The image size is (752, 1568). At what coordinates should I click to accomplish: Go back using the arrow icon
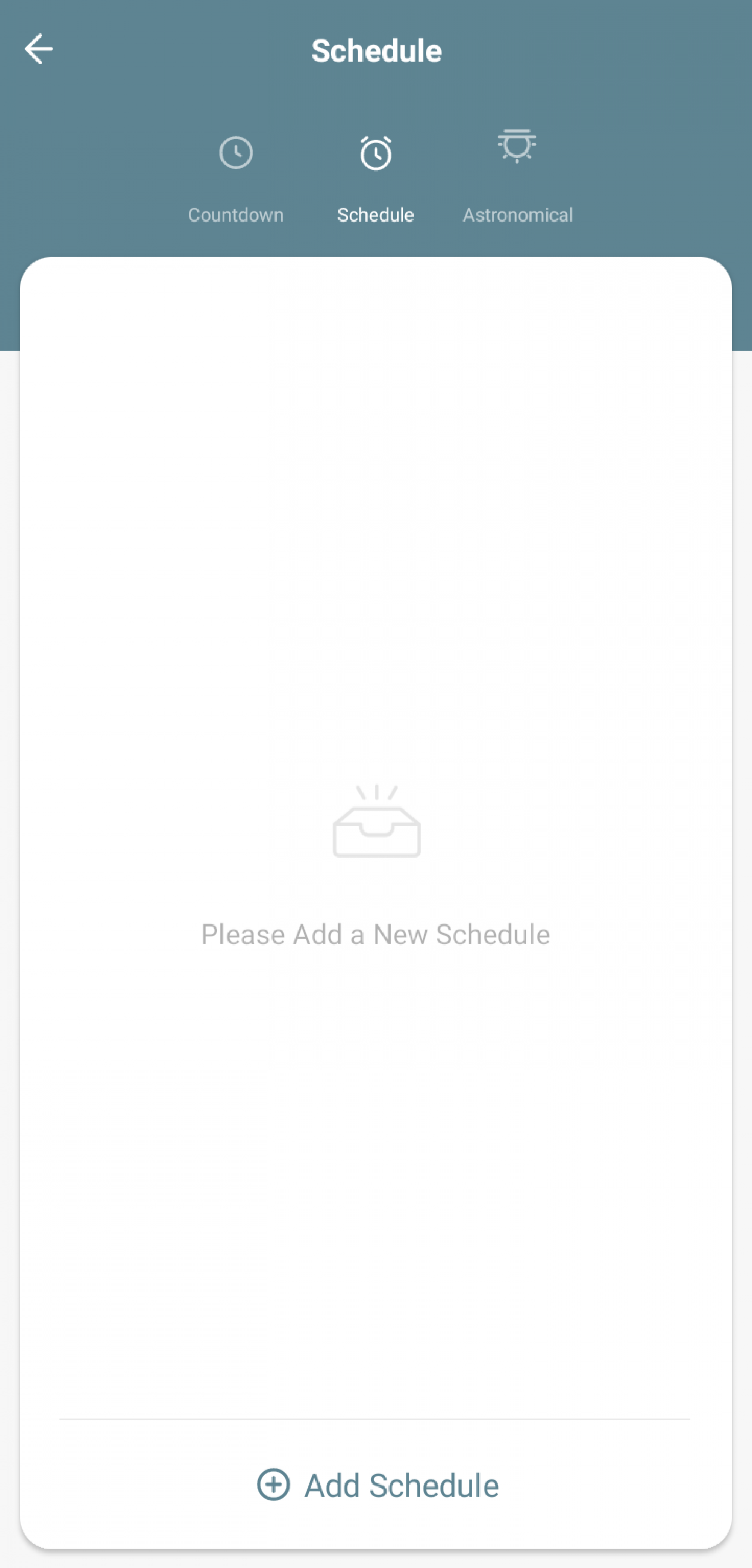[x=39, y=49]
